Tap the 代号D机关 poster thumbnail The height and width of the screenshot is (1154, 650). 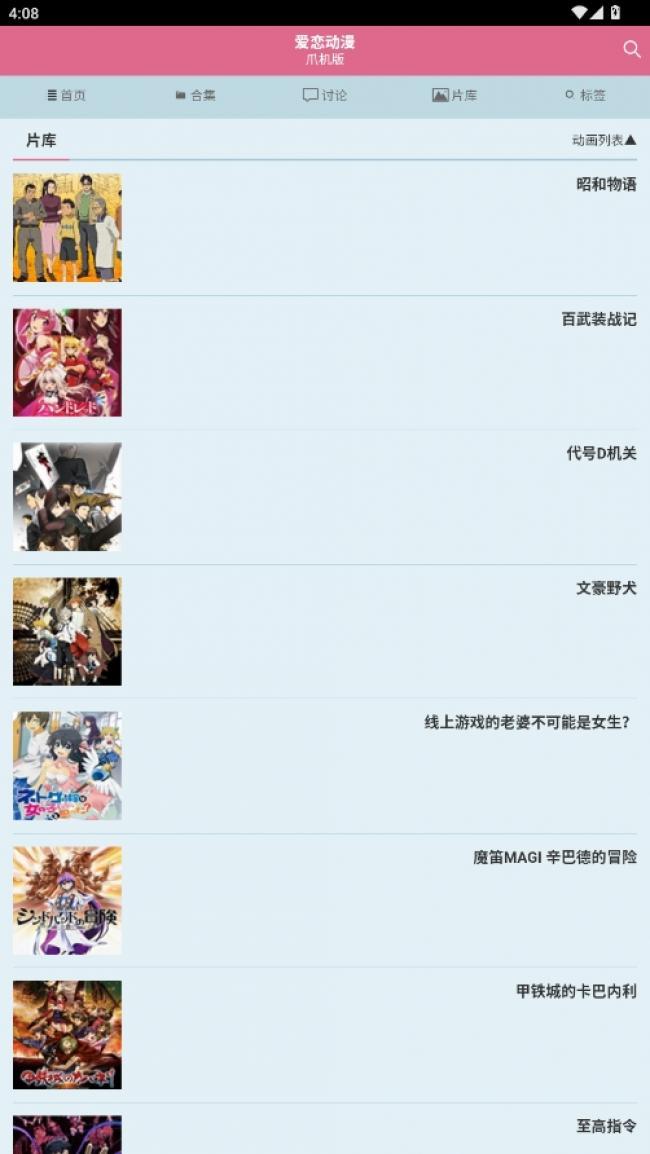pyautogui.click(x=67, y=497)
